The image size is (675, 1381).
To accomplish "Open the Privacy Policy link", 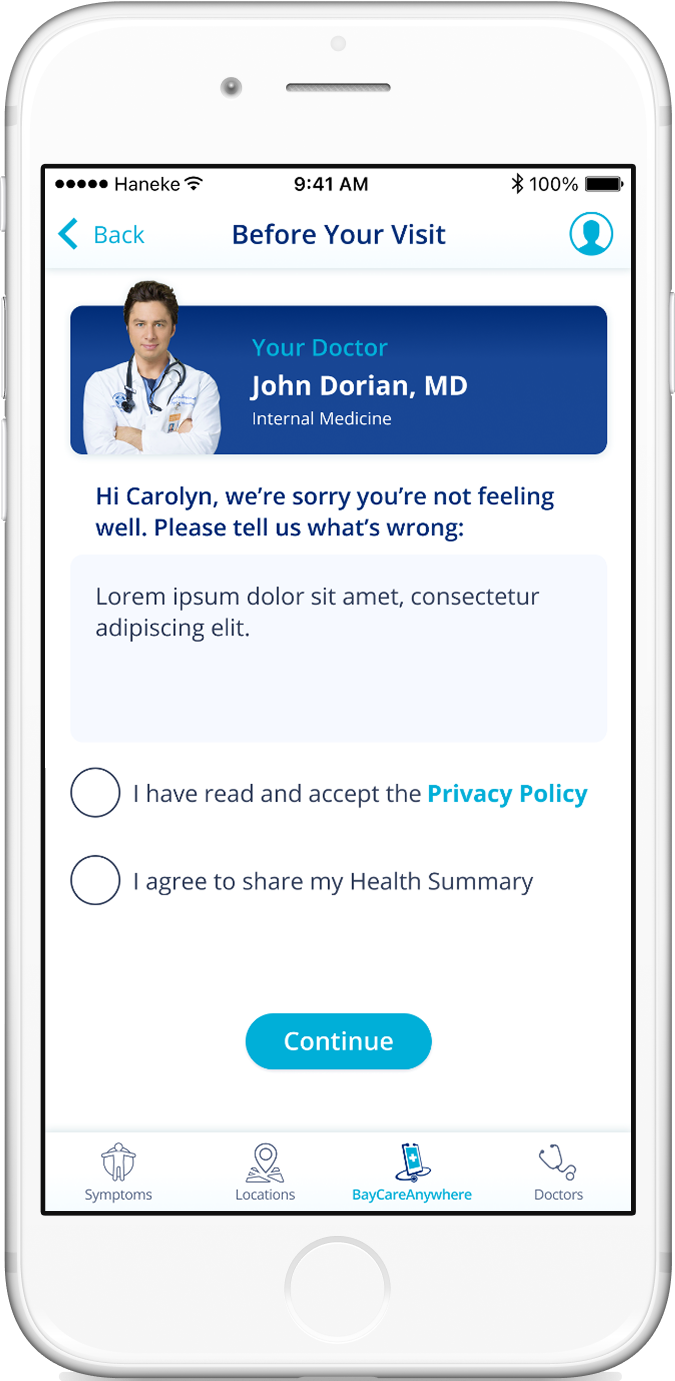I will (507, 794).
